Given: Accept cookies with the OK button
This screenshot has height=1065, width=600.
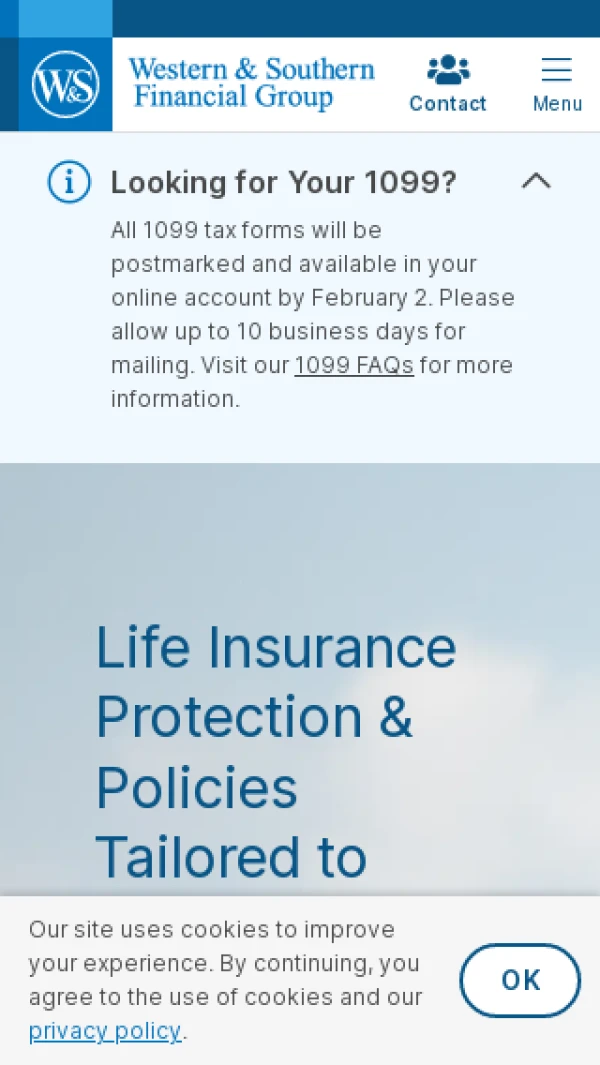Looking at the screenshot, I should click(x=520, y=980).
